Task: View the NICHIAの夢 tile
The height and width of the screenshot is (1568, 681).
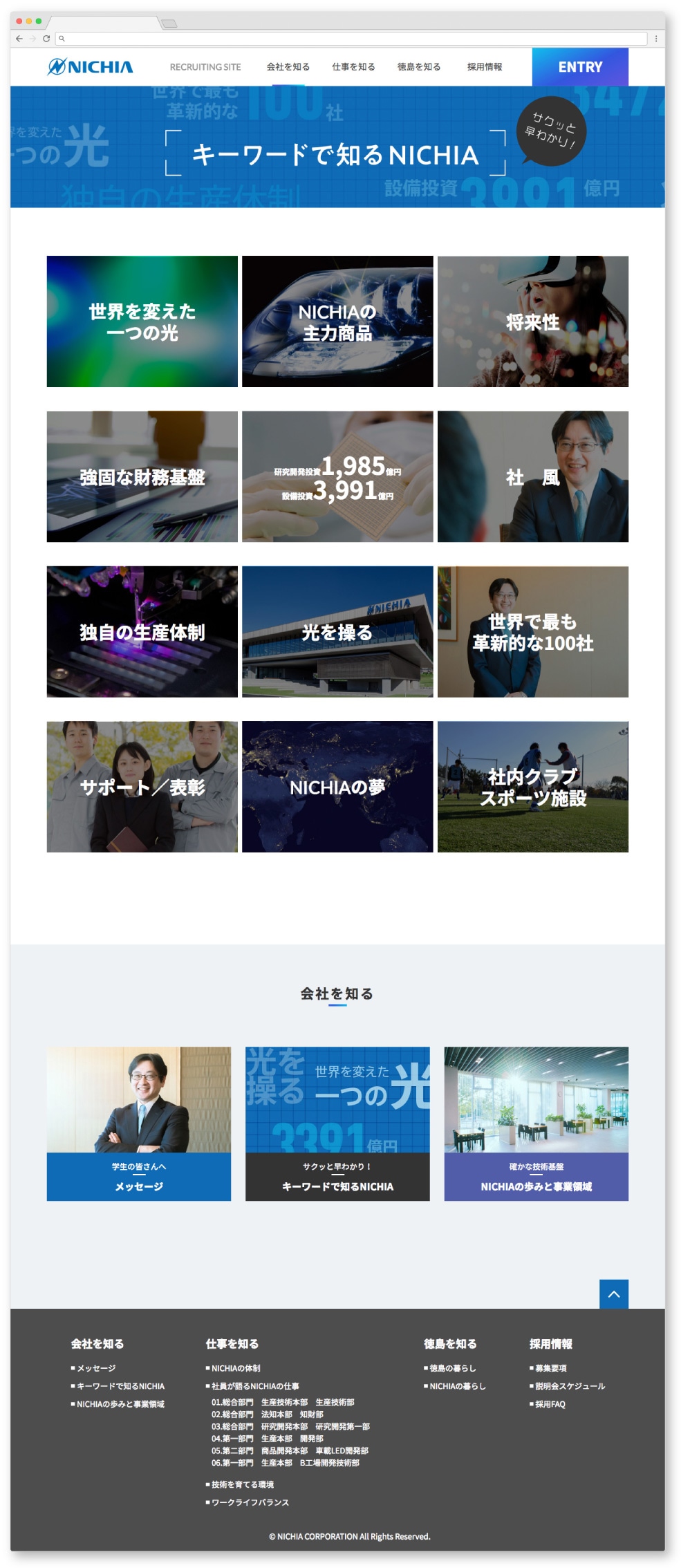Action: (337, 787)
